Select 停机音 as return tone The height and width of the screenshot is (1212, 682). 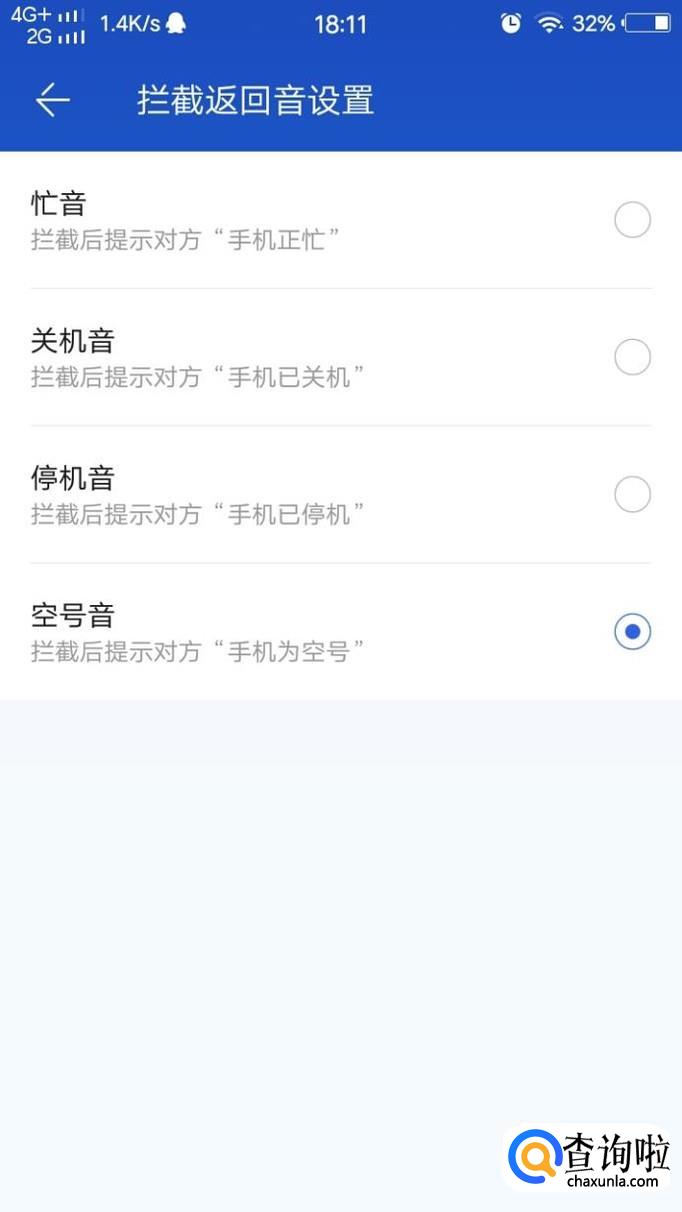point(632,494)
